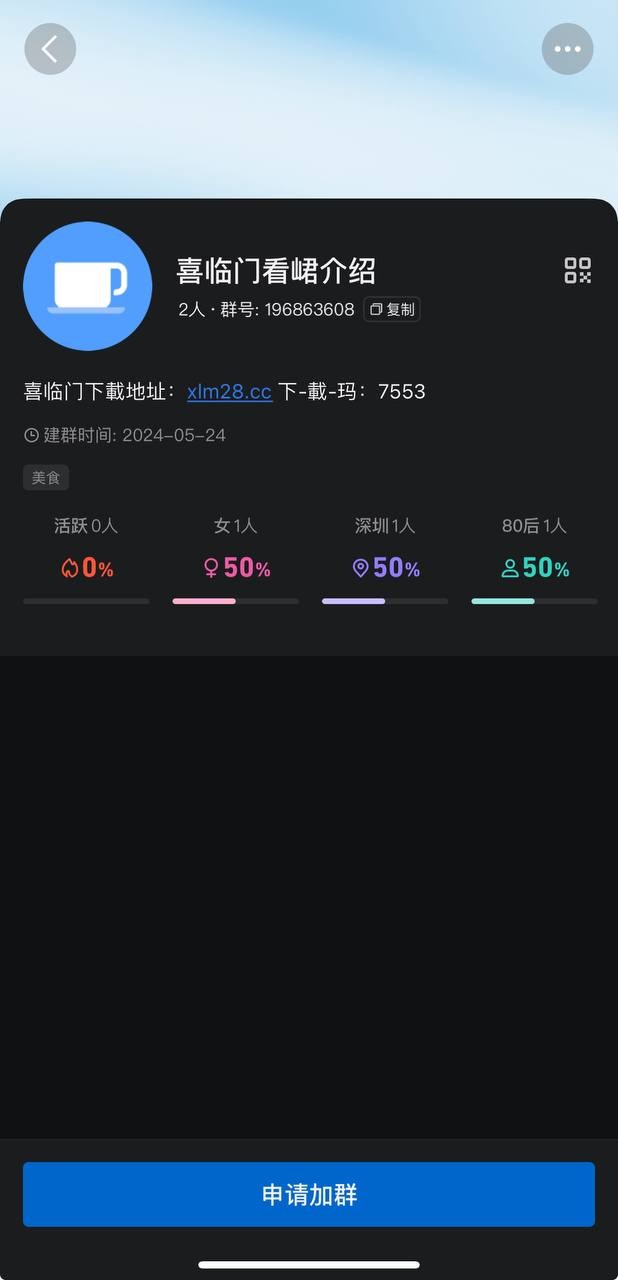Tap the 美食 category tag
Viewport: 618px width, 1280px height.
(x=46, y=478)
